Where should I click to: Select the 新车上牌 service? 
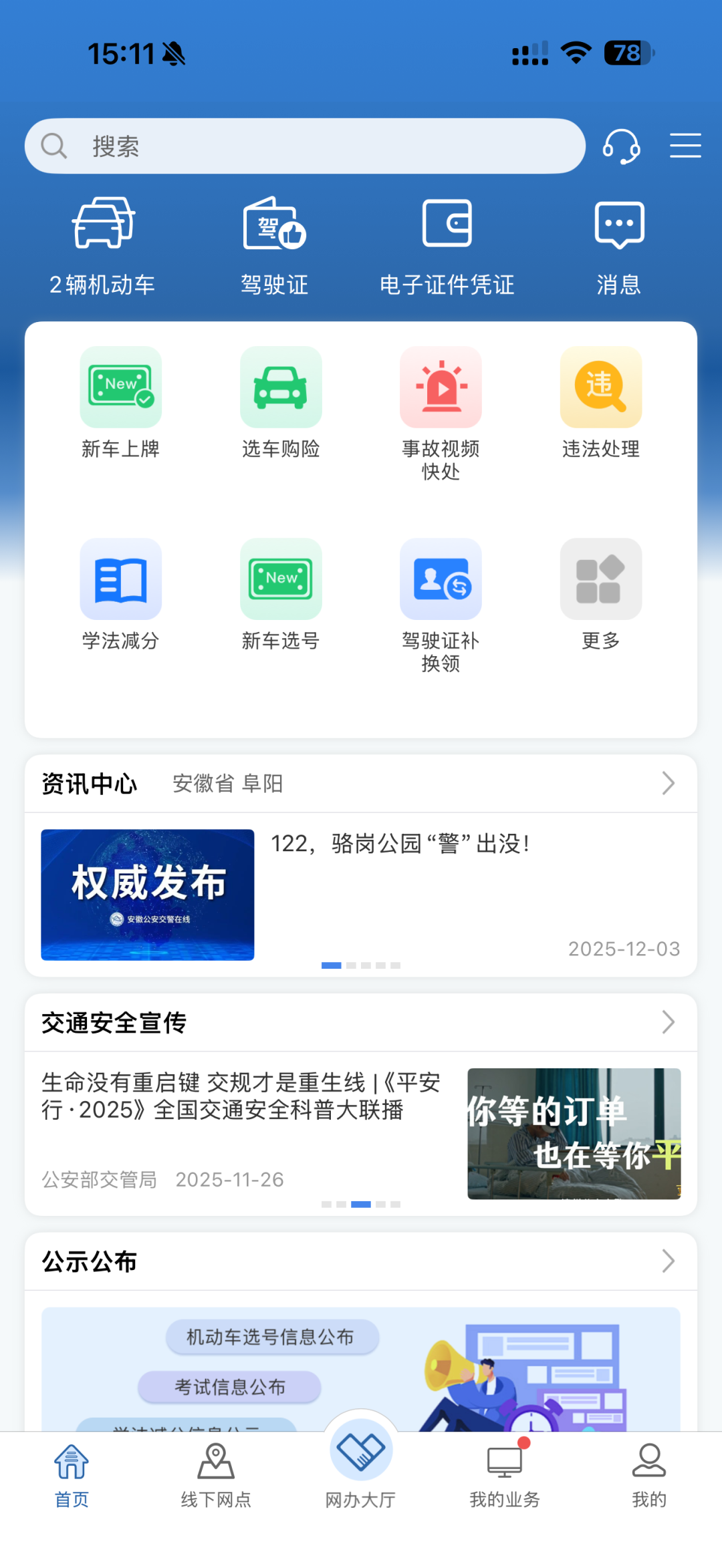point(120,402)
